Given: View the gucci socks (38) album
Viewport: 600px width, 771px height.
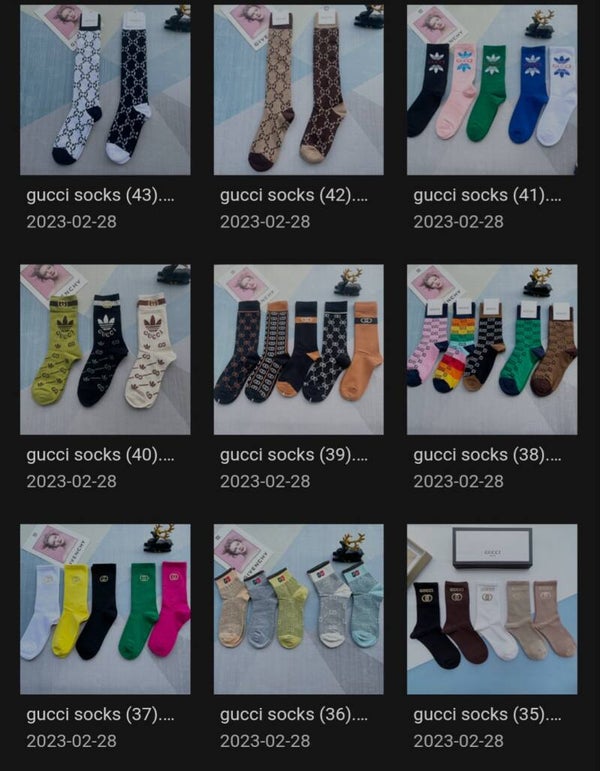Looking at the screenshot, I should pyautogui.click(x=491, y=349).
